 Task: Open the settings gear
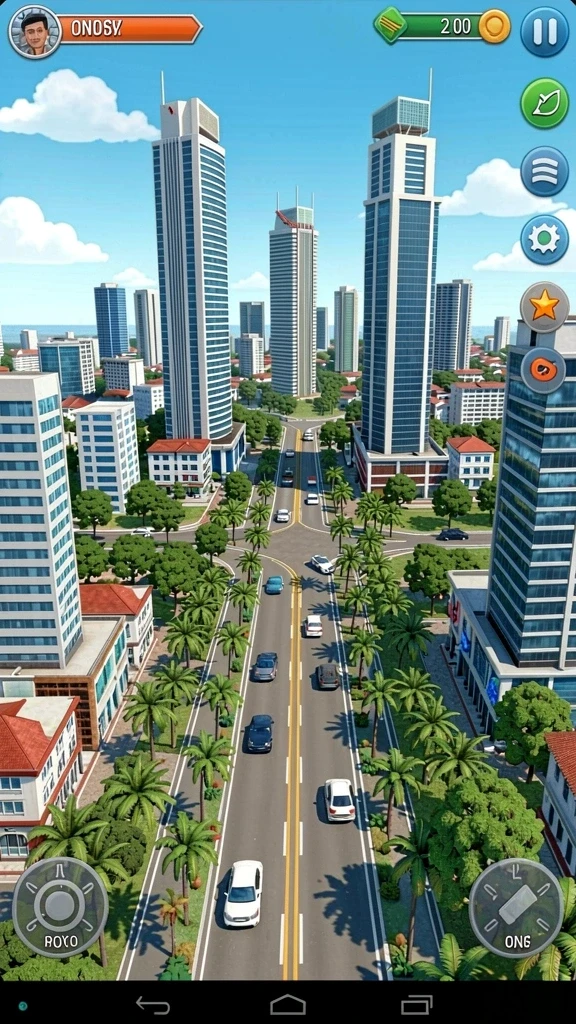coord(545,240)
